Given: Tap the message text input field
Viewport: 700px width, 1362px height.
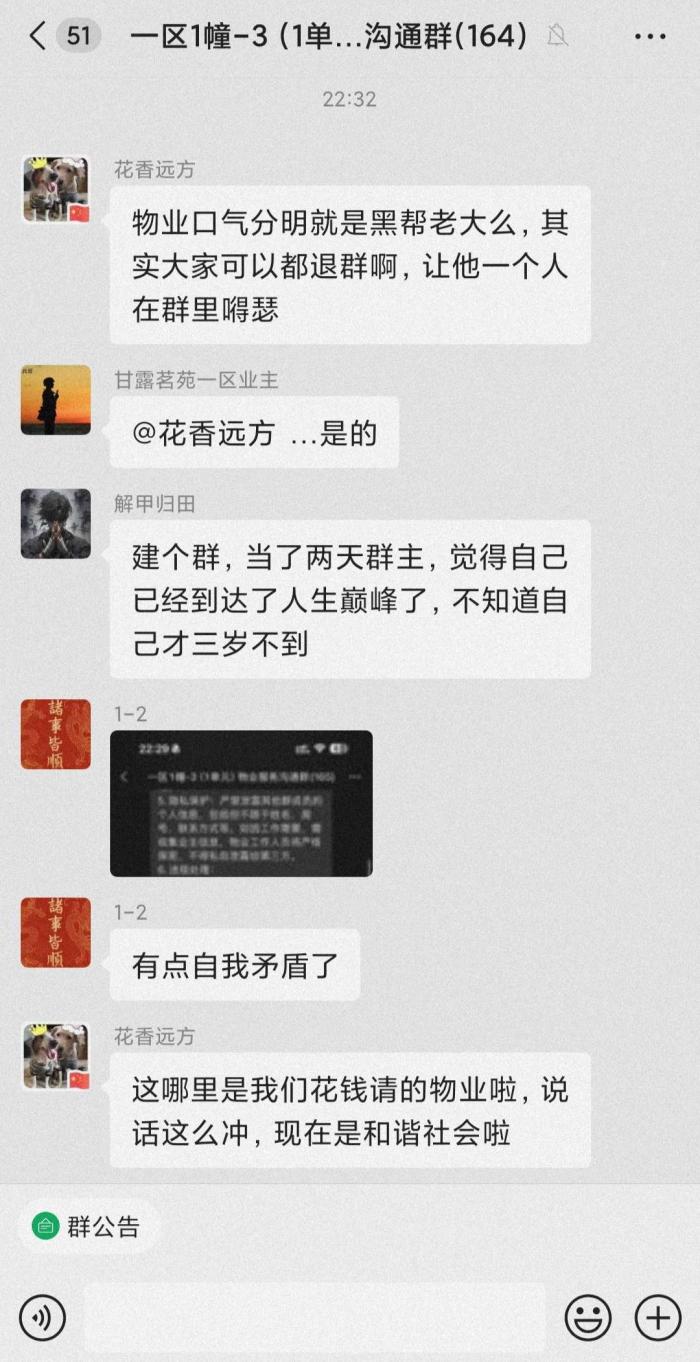Looking at the screenshot, I should pos(315,1318).
